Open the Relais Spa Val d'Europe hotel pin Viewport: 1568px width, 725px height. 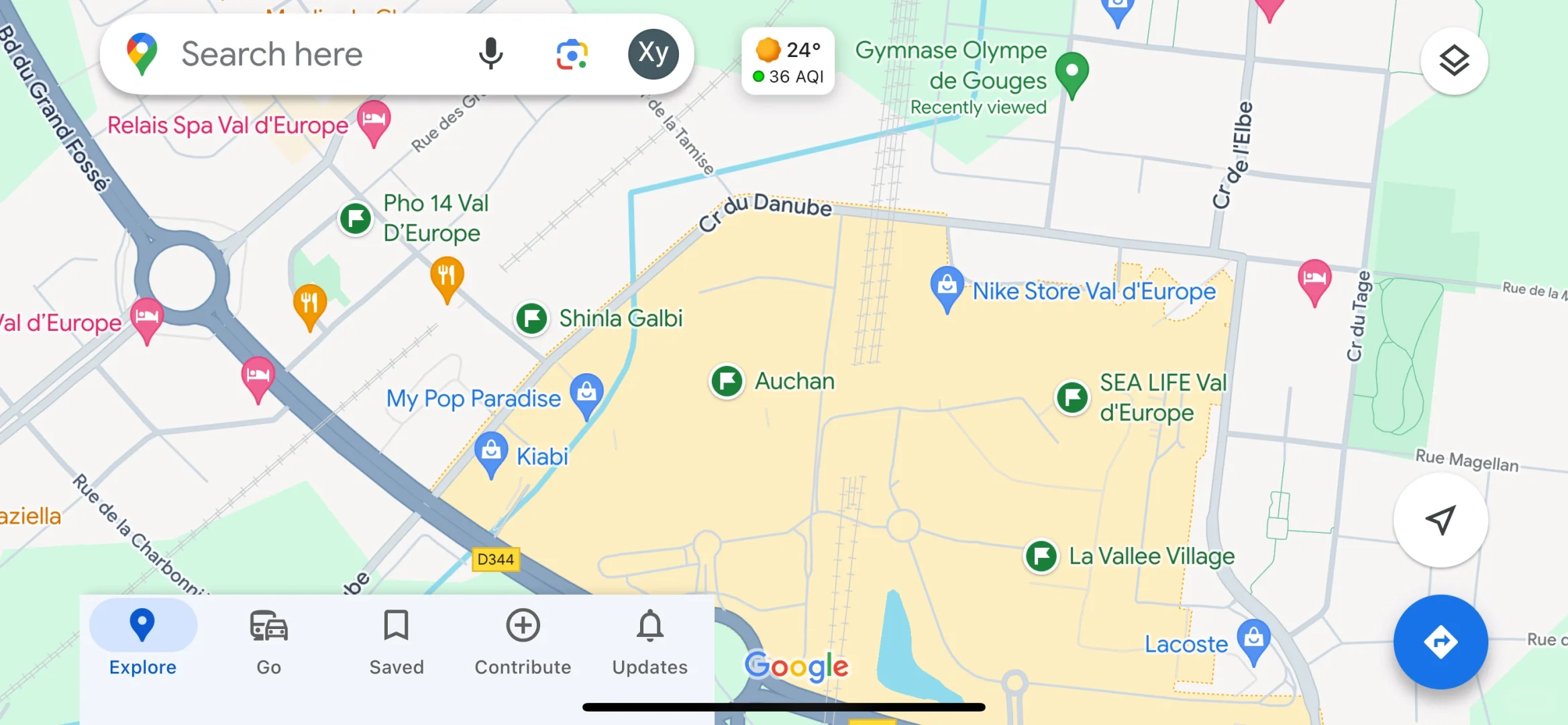374,122
